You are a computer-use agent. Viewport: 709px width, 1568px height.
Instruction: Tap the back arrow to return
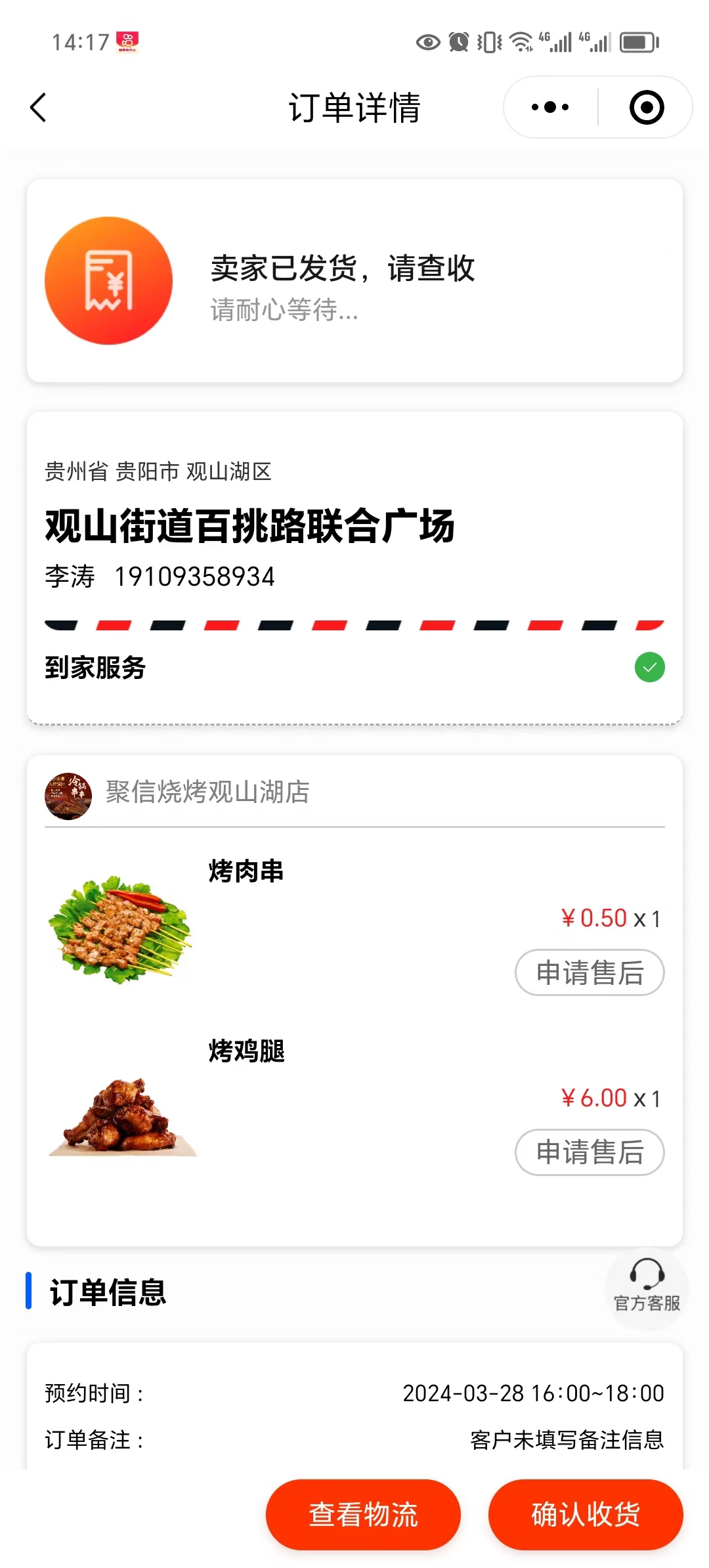coord(37,107)
